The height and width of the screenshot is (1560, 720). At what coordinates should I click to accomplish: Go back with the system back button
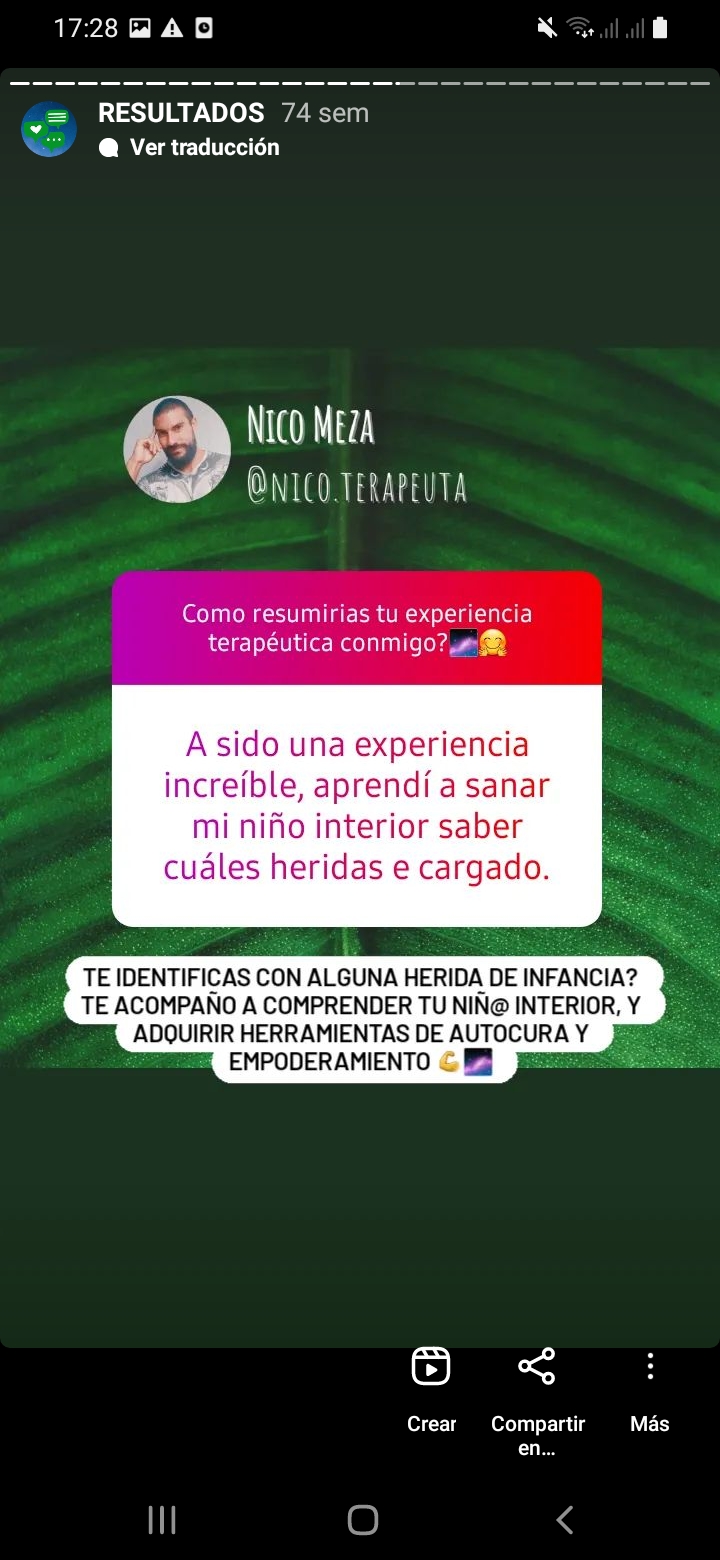click(565, 1520)
